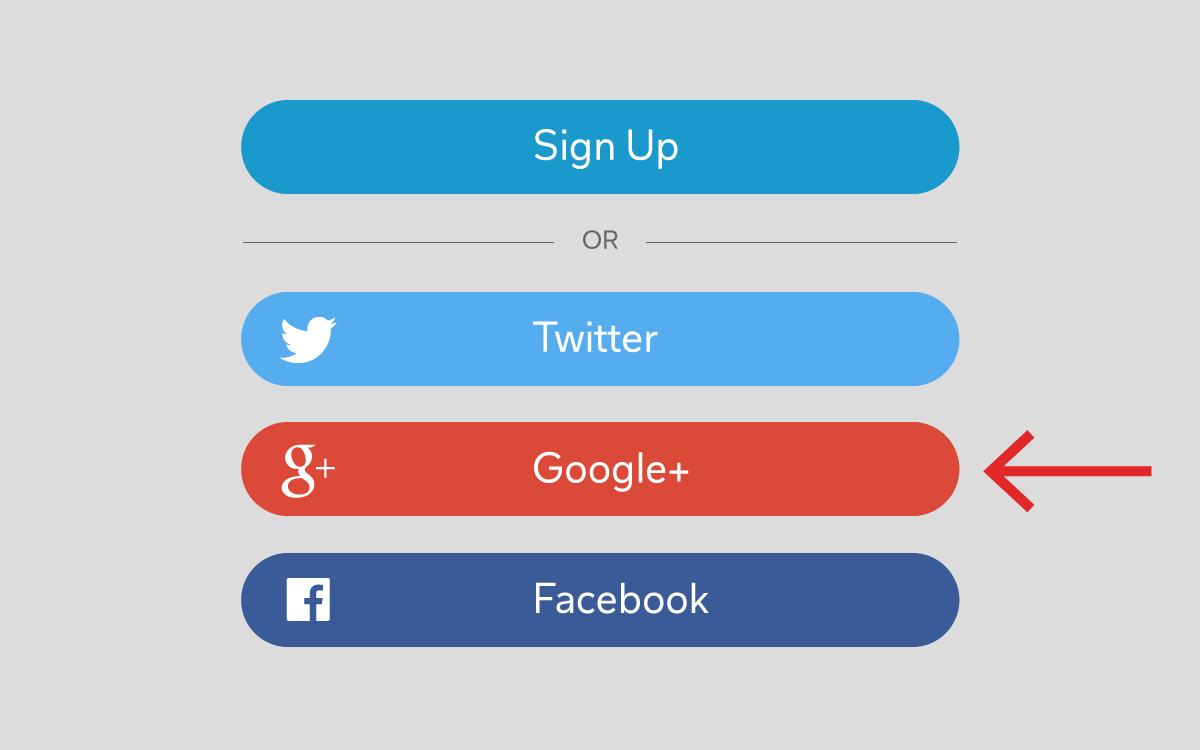Tap the Sign Up button

(600, 147)
